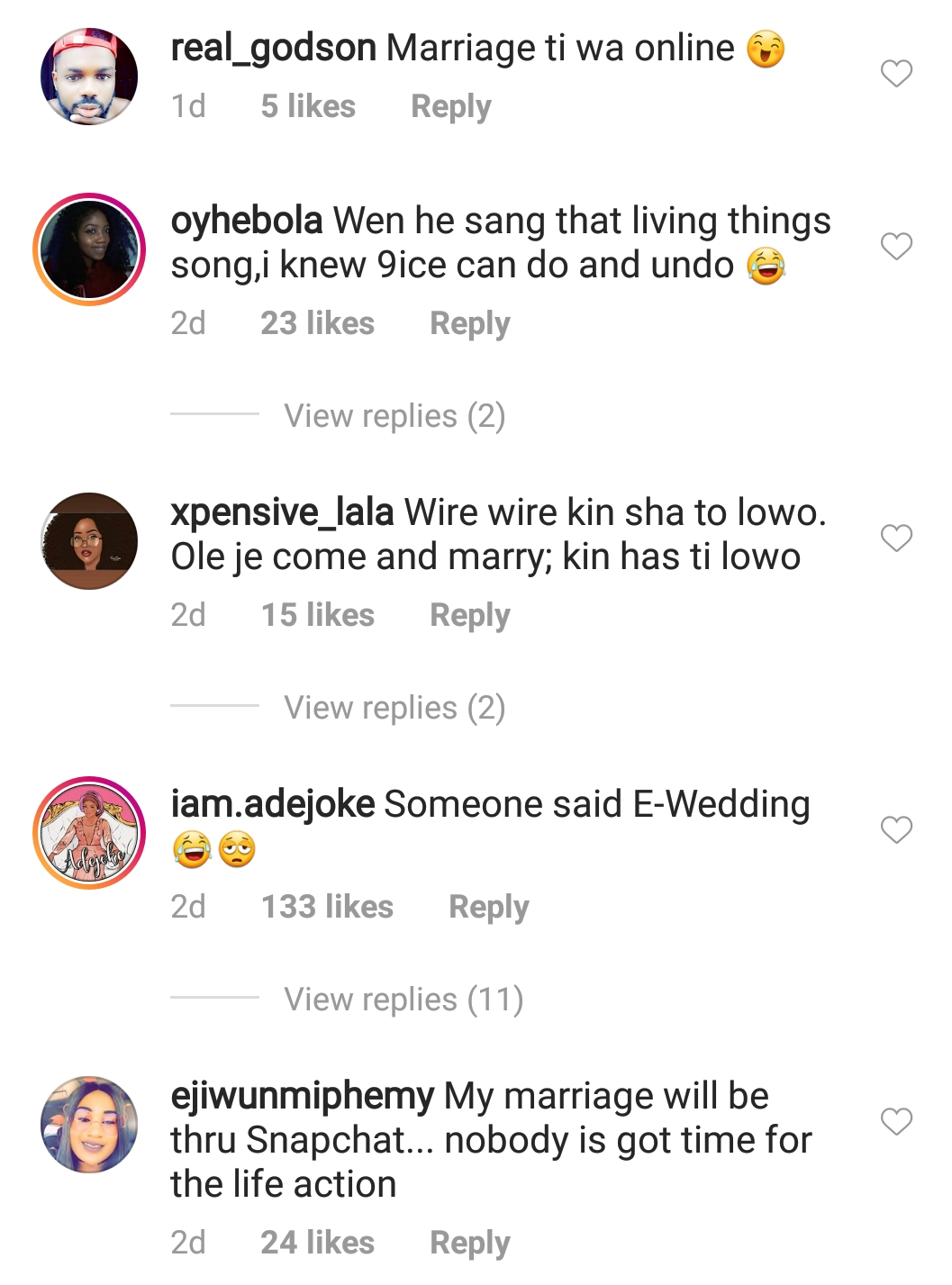This screenshot has width=952, height=1285.
Task: See who liked iam.adejoke's comment, 133 likes
Action: tap(327, 907)
